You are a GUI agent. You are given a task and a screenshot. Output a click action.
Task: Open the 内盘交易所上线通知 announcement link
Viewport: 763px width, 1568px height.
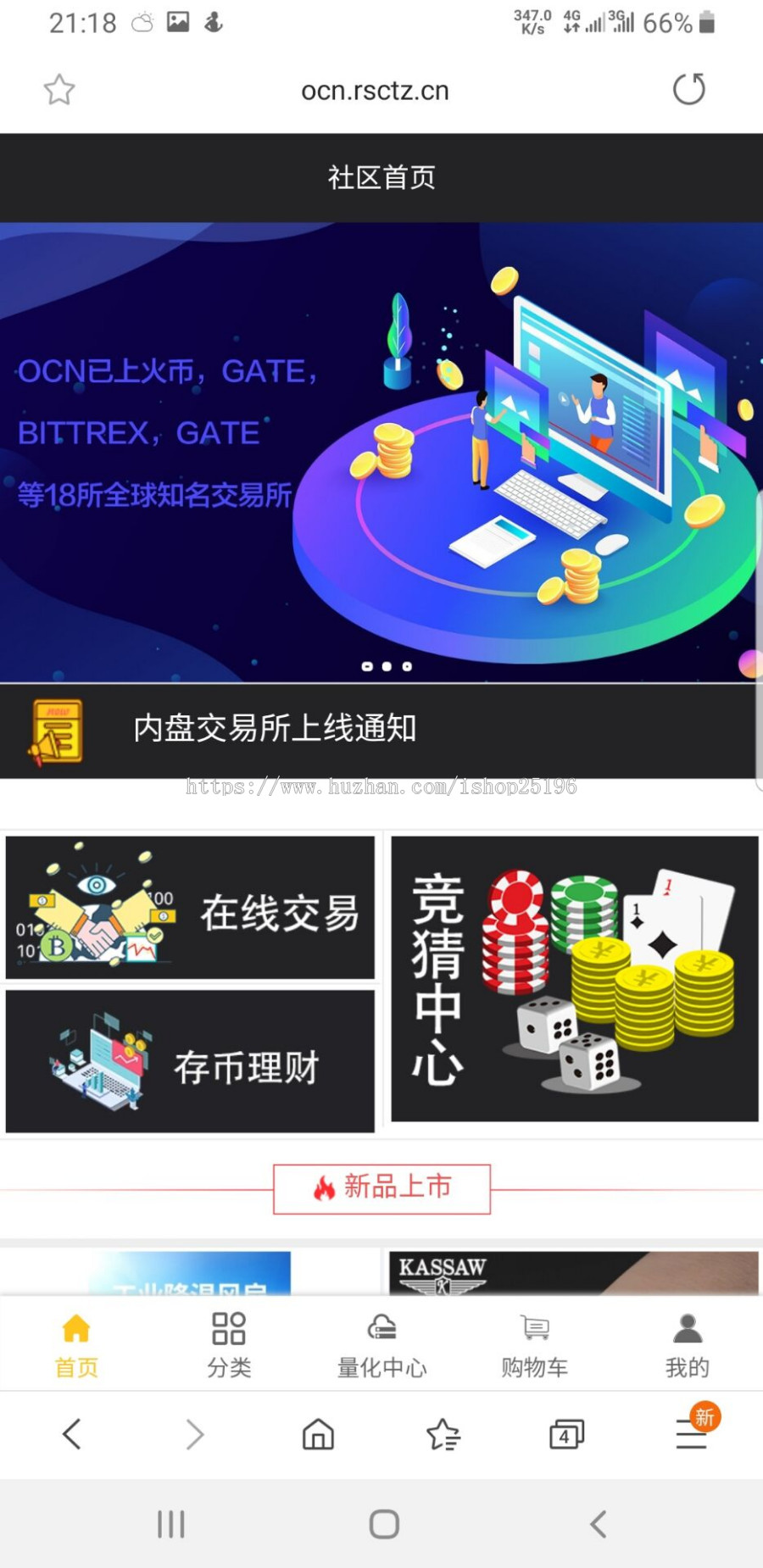coord(276,729)
